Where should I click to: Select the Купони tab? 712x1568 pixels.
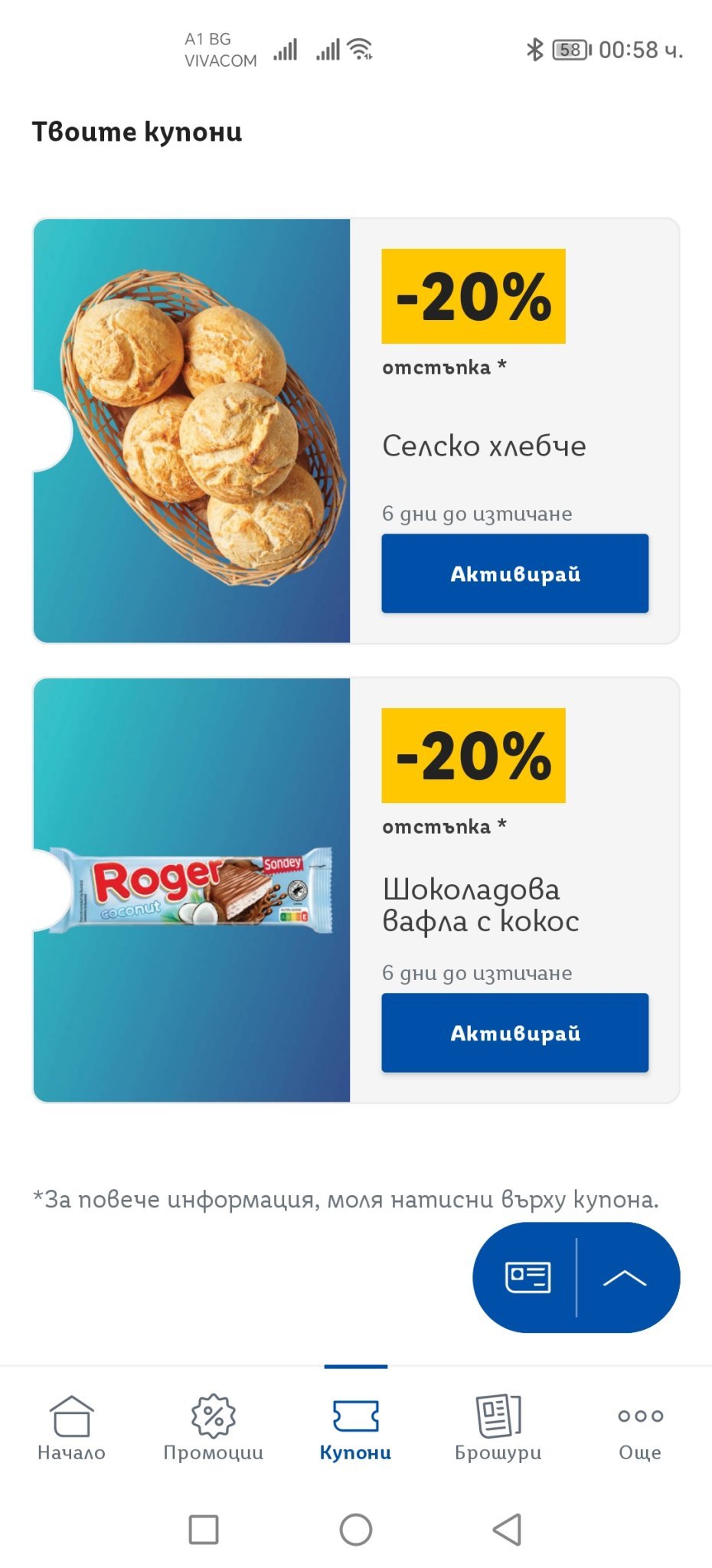tap(355, 1427)
